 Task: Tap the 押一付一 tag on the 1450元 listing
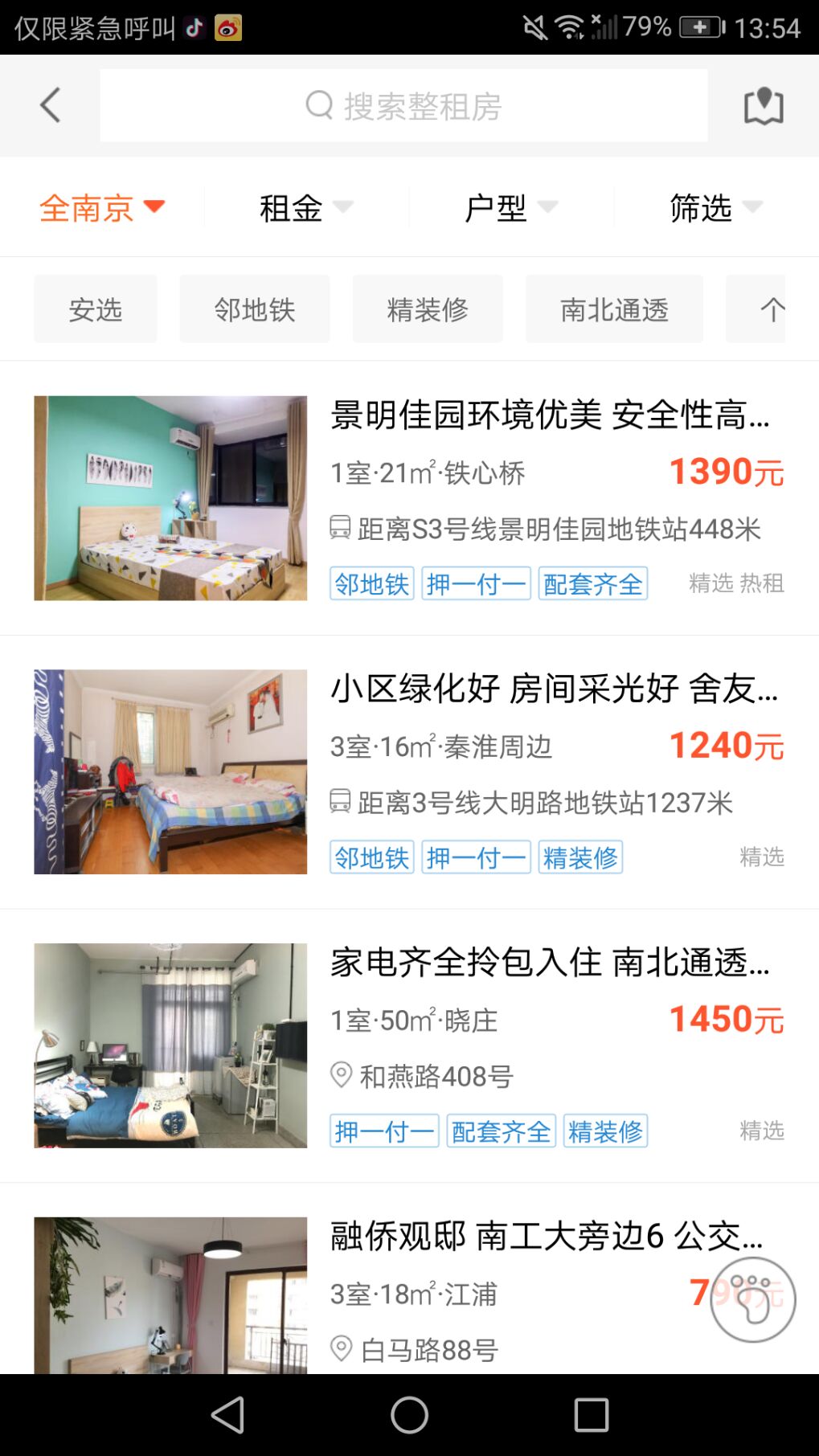pyautogui.click(x=384, y=1131)
